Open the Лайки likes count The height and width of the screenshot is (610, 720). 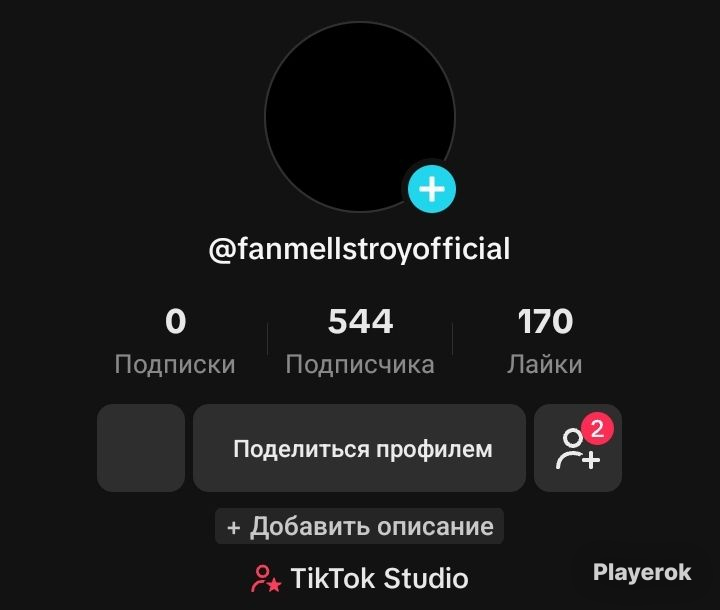545,341
